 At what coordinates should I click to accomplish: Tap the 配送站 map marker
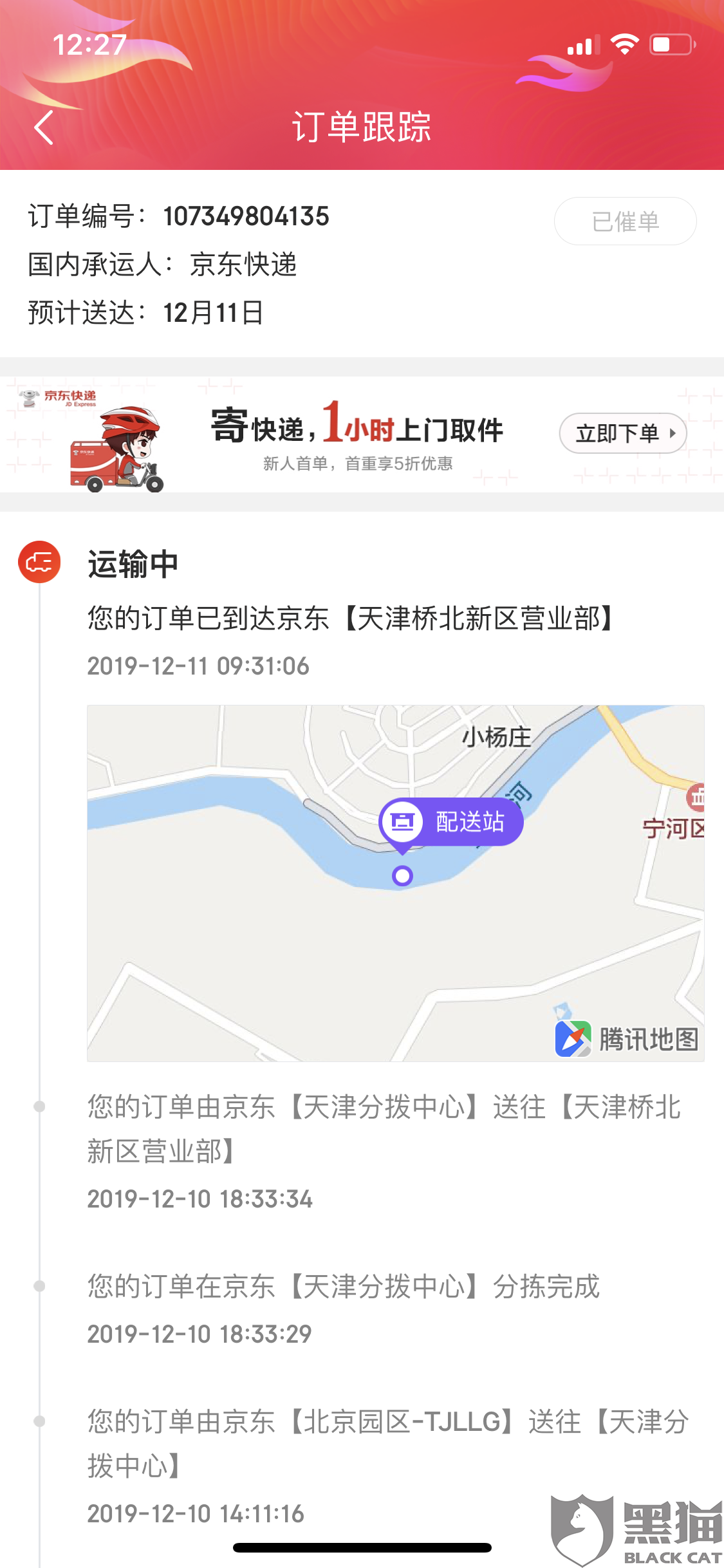450,822
